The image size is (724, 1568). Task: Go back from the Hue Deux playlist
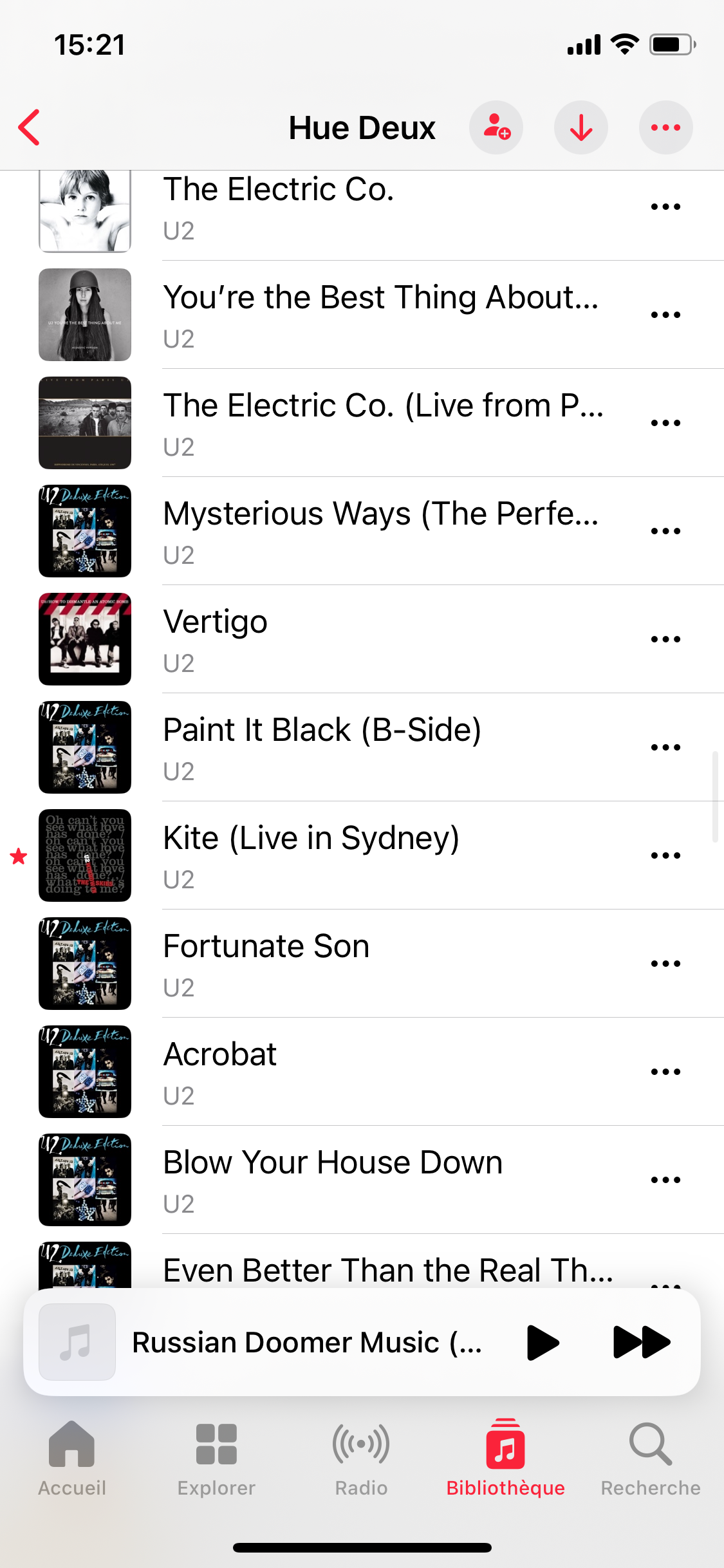coord(30,127)
